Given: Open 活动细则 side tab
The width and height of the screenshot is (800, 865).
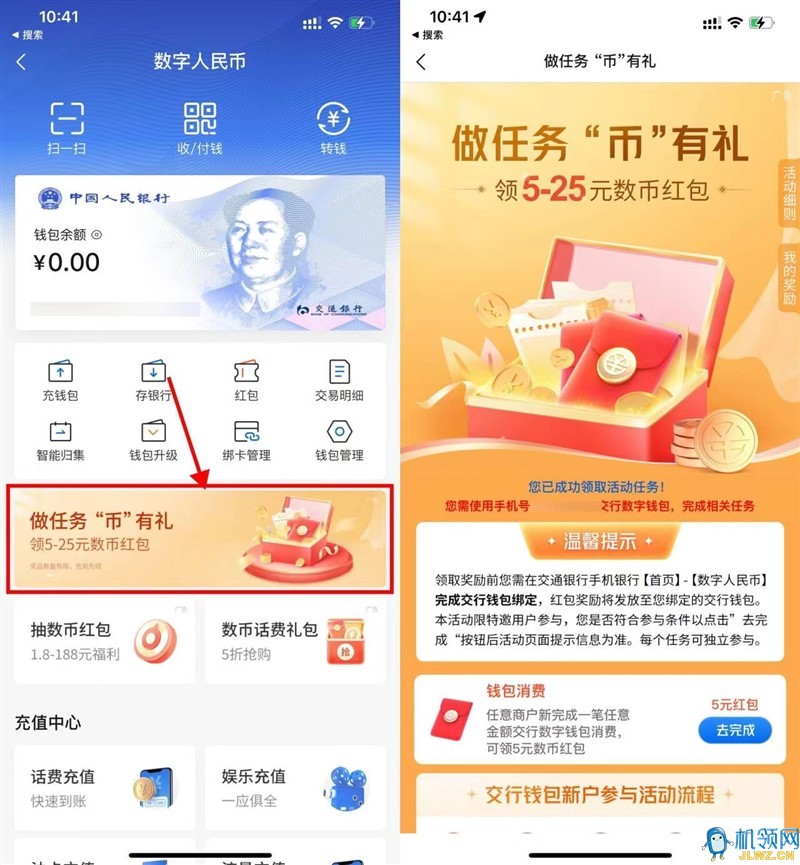Looking at the screenshot, I should click(788, 196).
